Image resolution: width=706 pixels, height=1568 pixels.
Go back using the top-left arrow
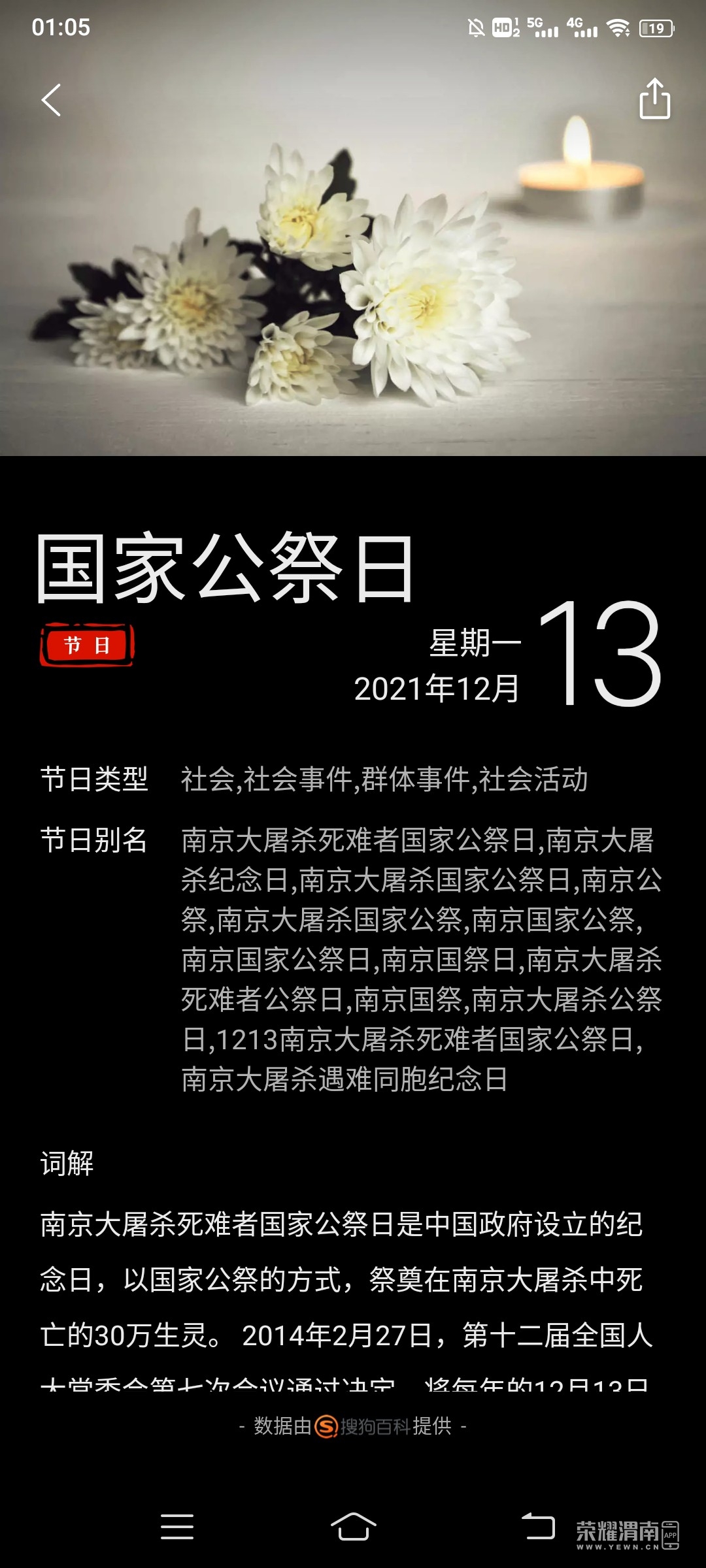tap(51, 100)
